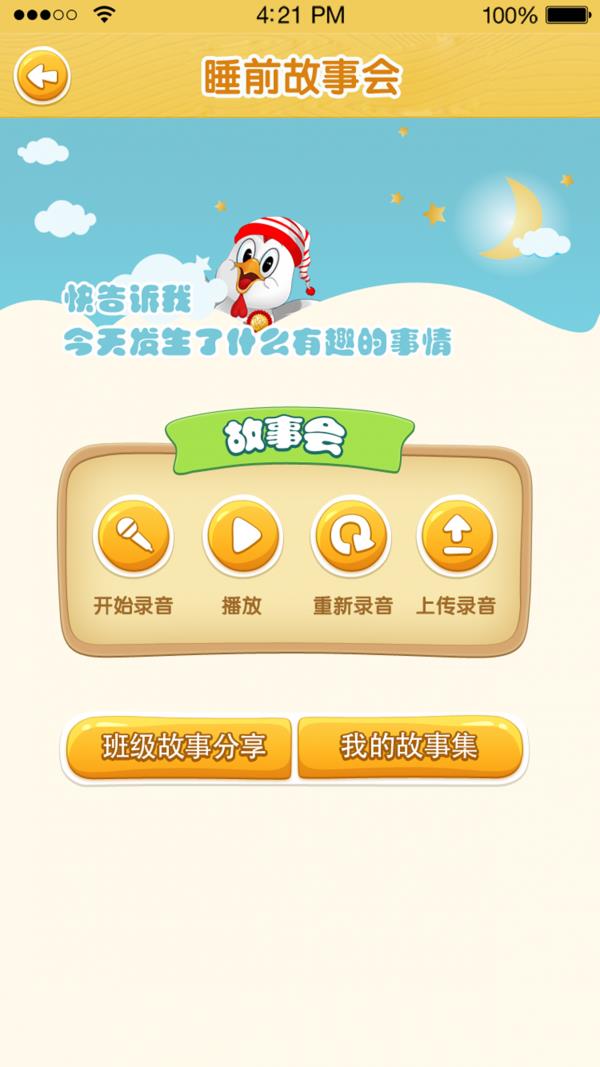The image size is (600, 1067).
Task: Upload the recording via 上传录音
Action: pos(457,536)
